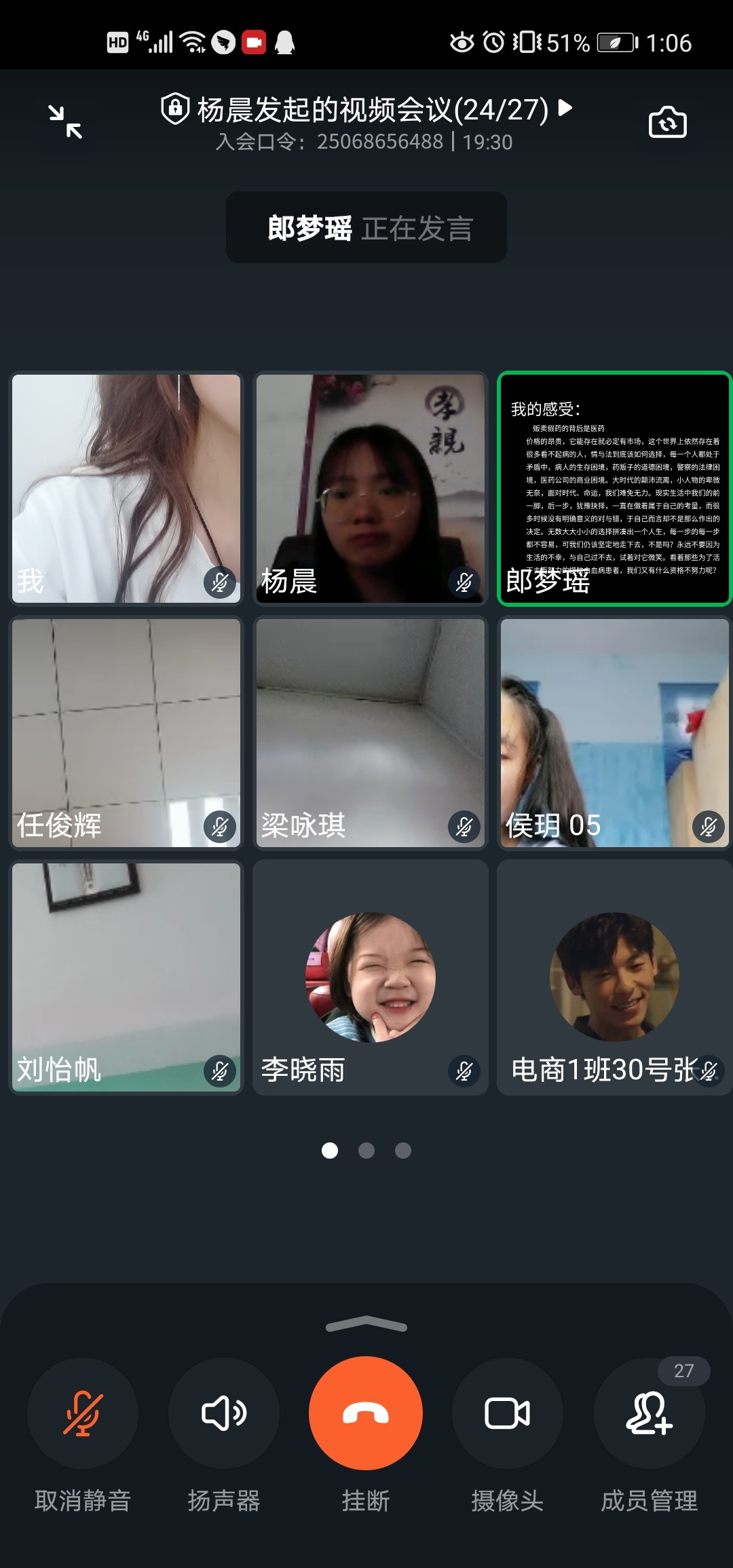Image resolution: width=733 pixels, height=1568 pixels.
Task: Open 电商1班30号 participant tile
Action: (x=614, y=977)
